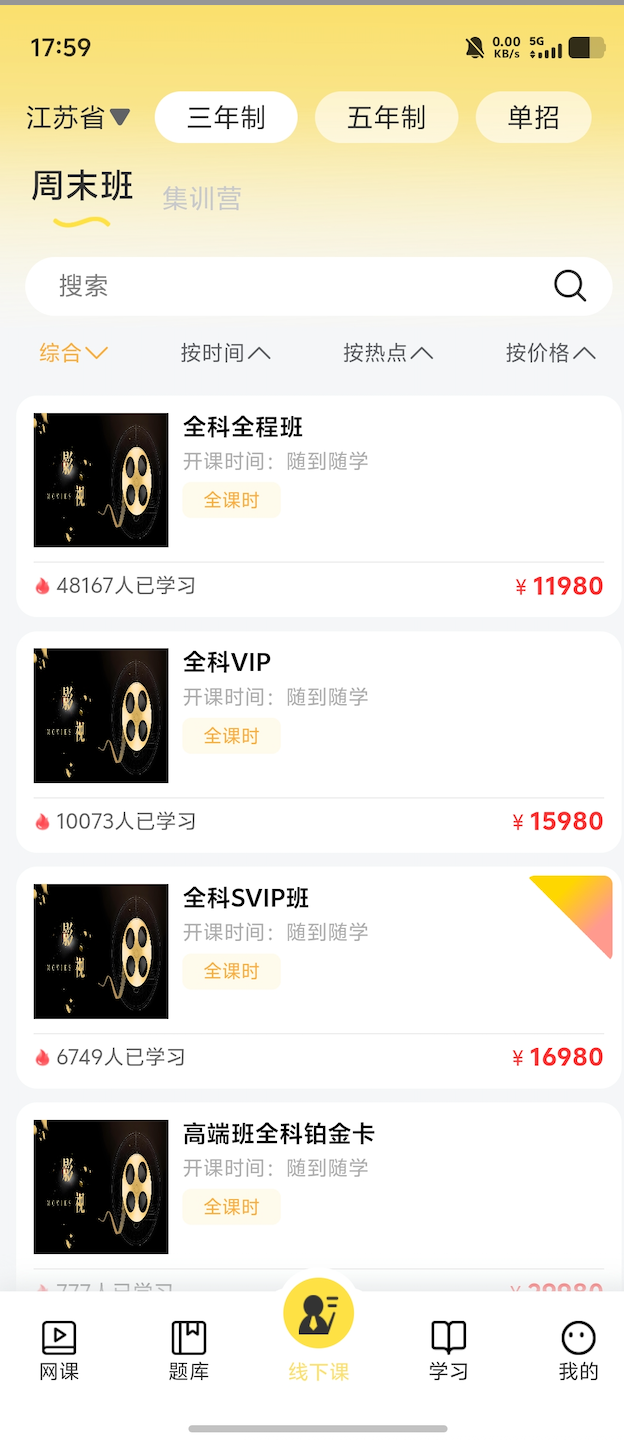
Task: Select the 单招 chip
Action: tap(533, 118)
